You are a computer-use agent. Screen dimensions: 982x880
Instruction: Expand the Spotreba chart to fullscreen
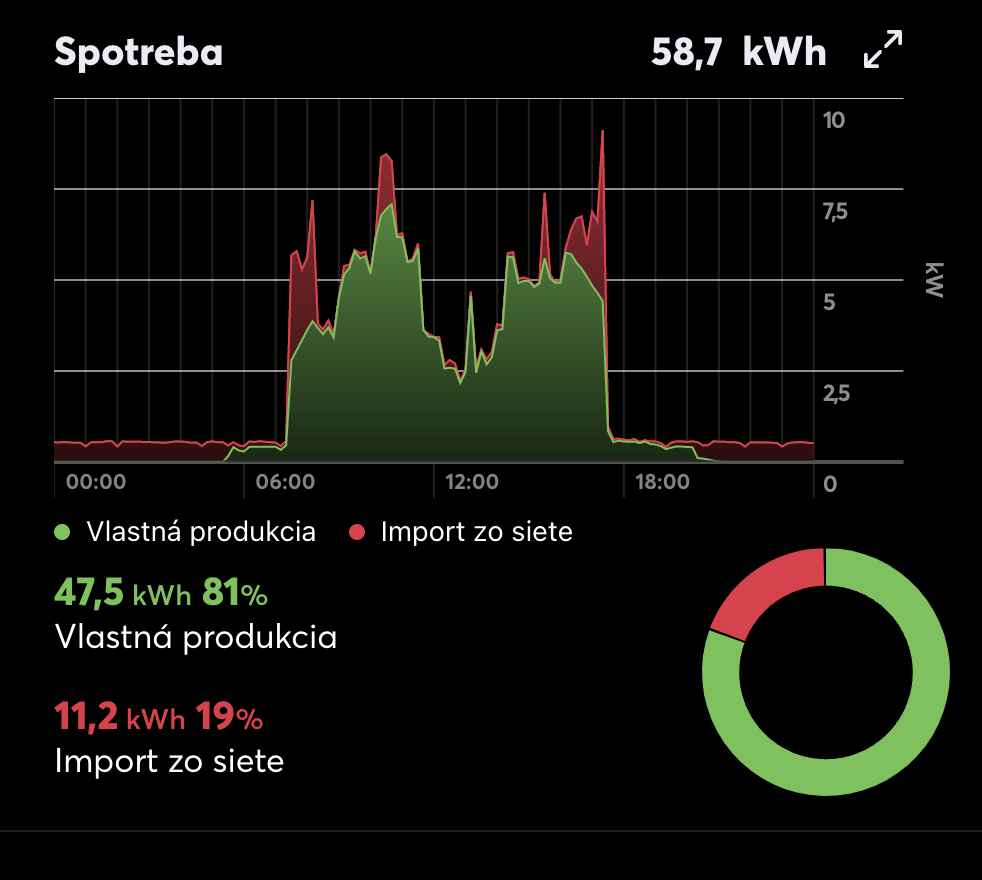pos(882,51)
